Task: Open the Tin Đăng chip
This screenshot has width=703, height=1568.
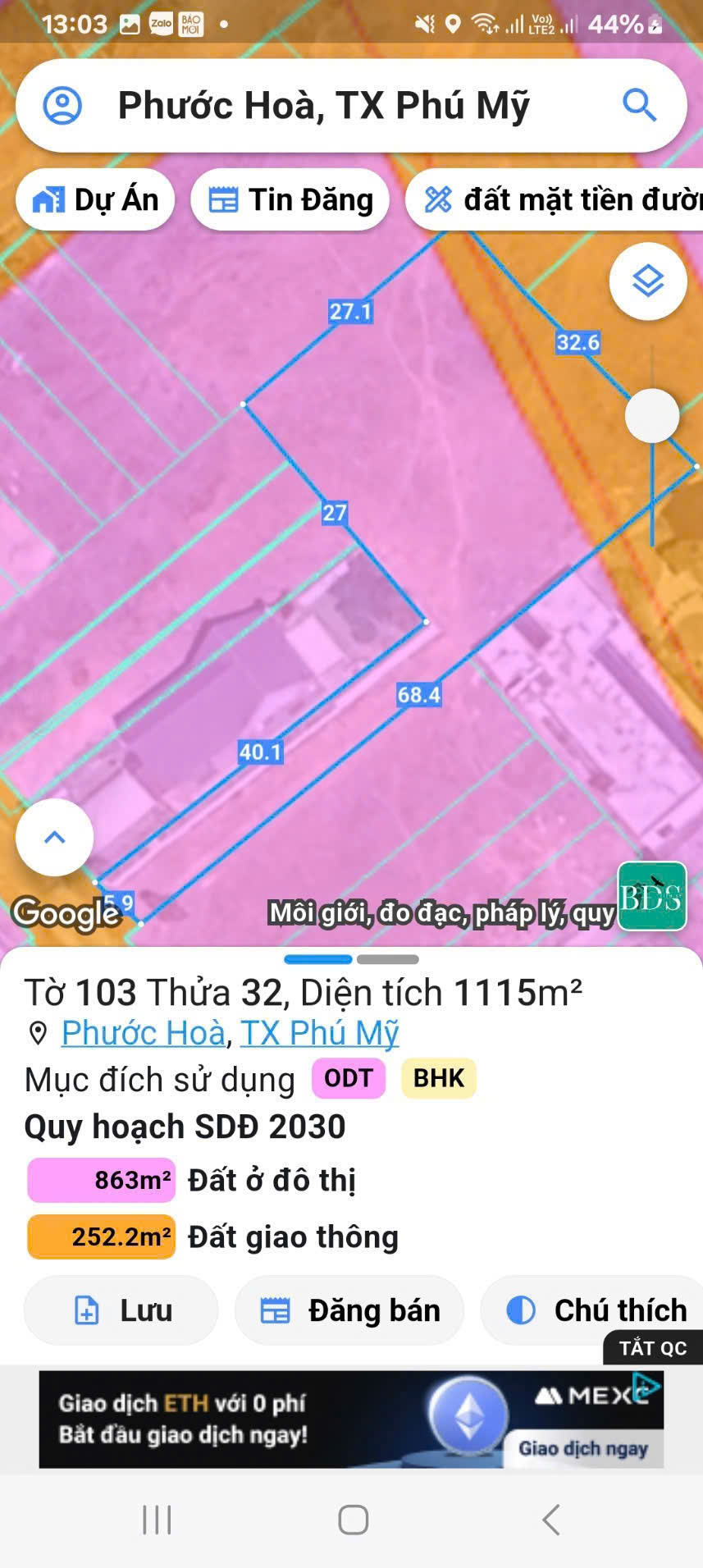Action: coord(290,199)
